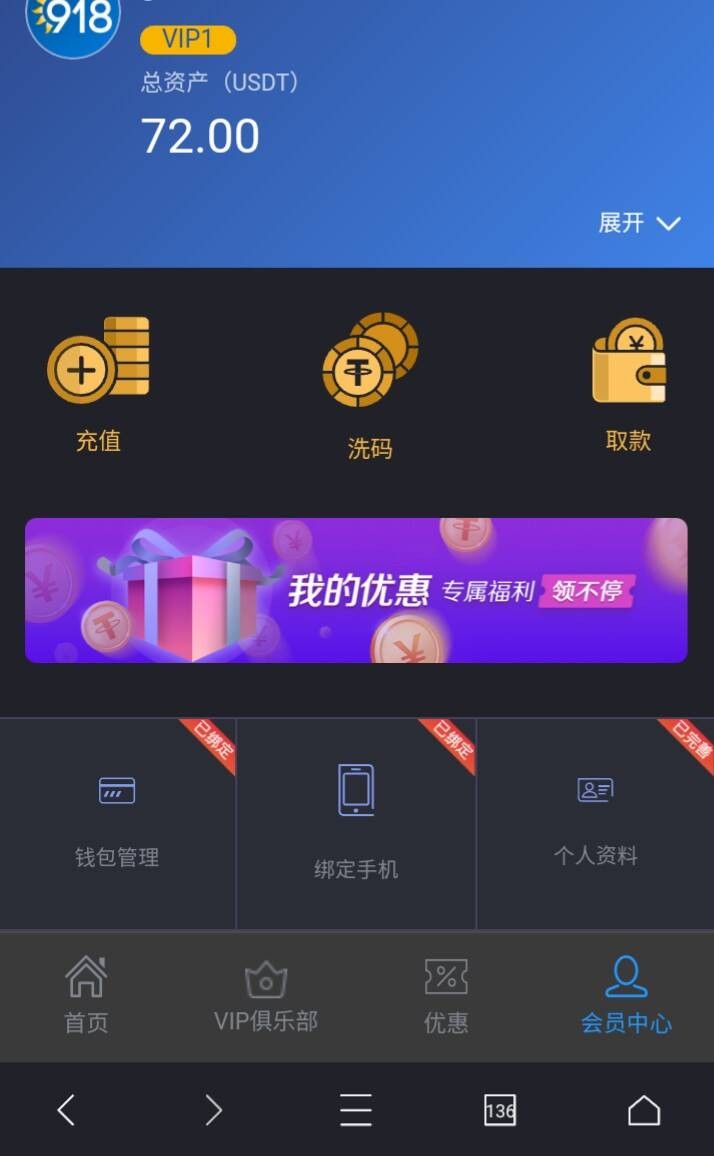Open the browser menu

point(355,1110)
